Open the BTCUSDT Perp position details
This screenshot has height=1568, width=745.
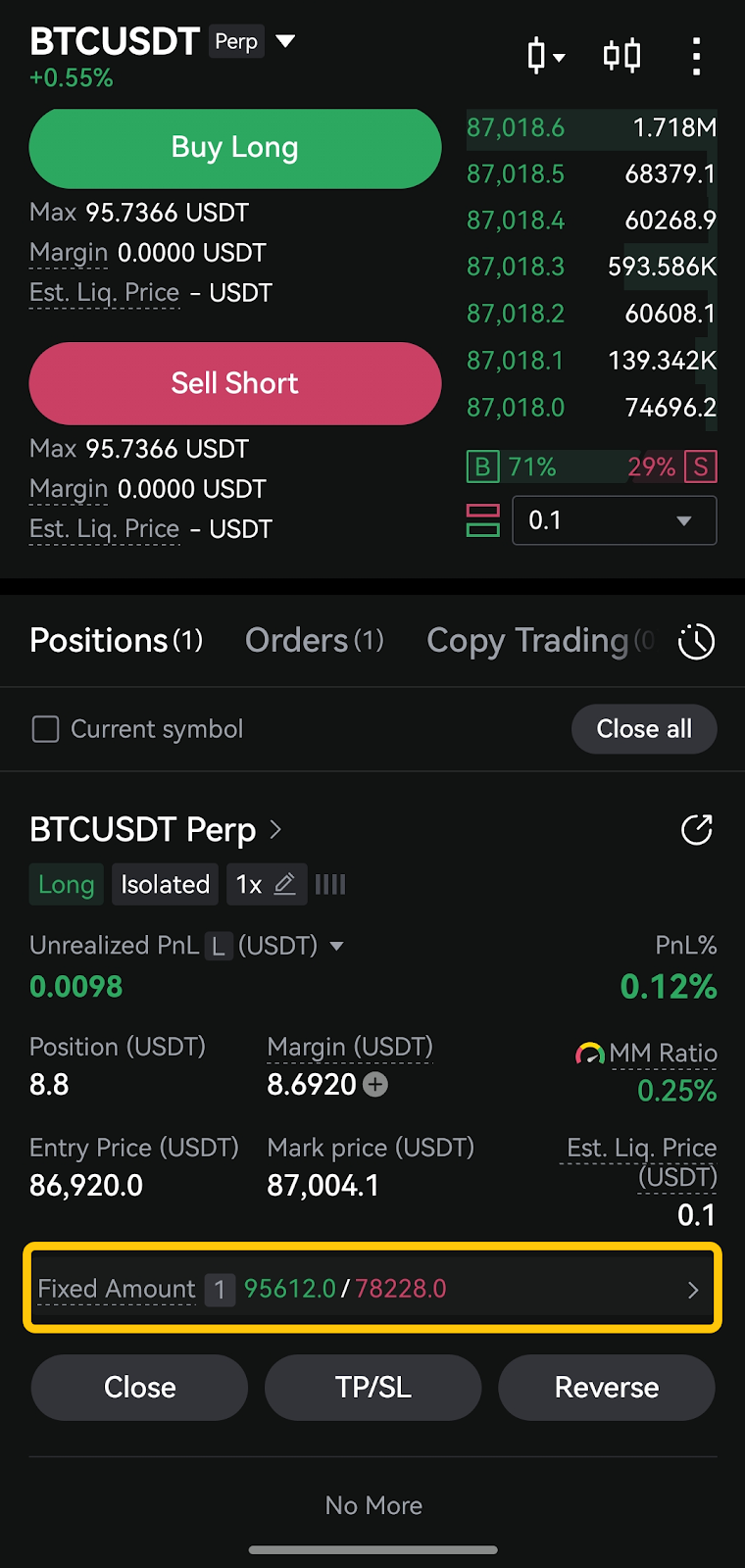pyautogui.click(x=157, y=830)
